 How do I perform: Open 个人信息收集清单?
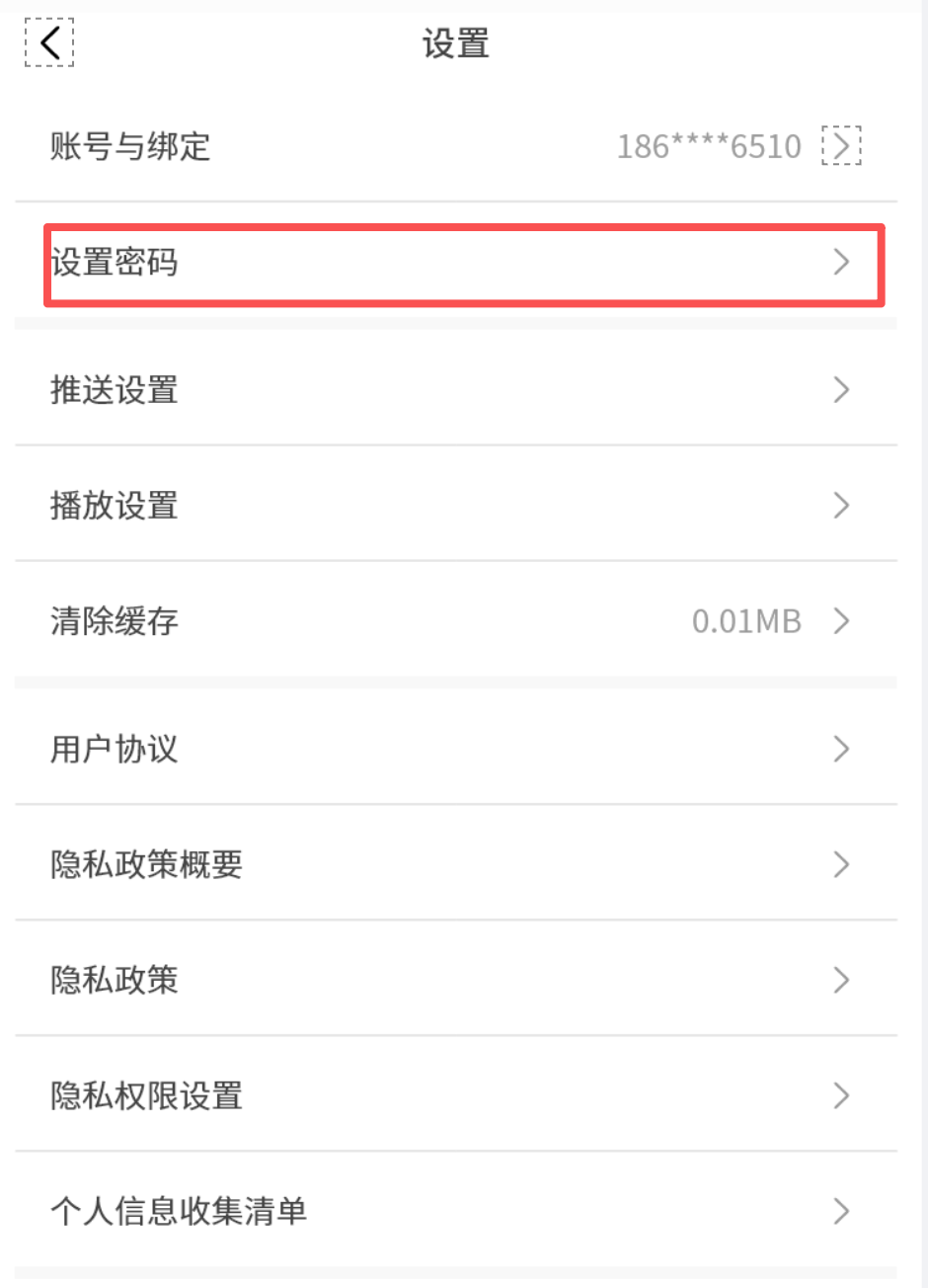(456, 1210)
